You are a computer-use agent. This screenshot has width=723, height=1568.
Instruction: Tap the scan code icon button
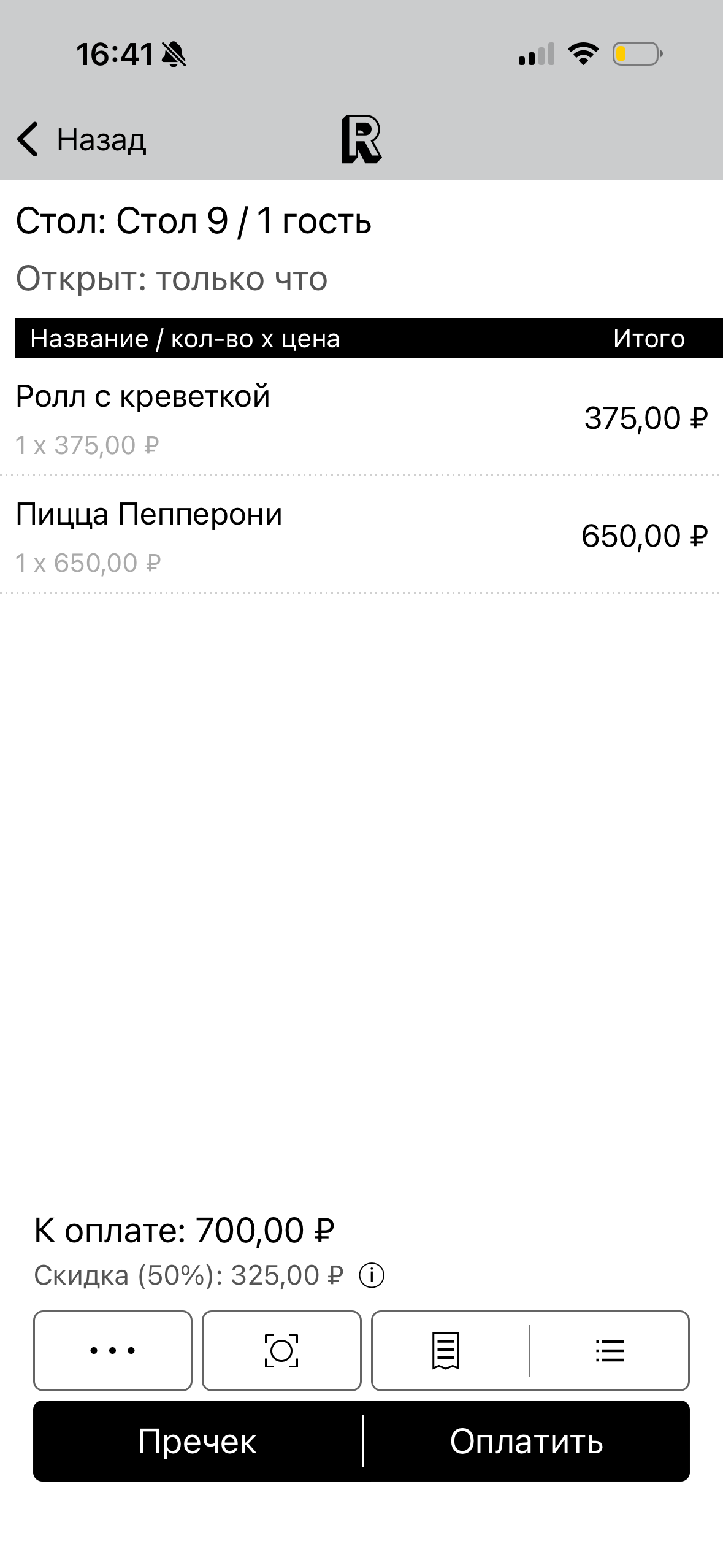[x=281, y=1350]
